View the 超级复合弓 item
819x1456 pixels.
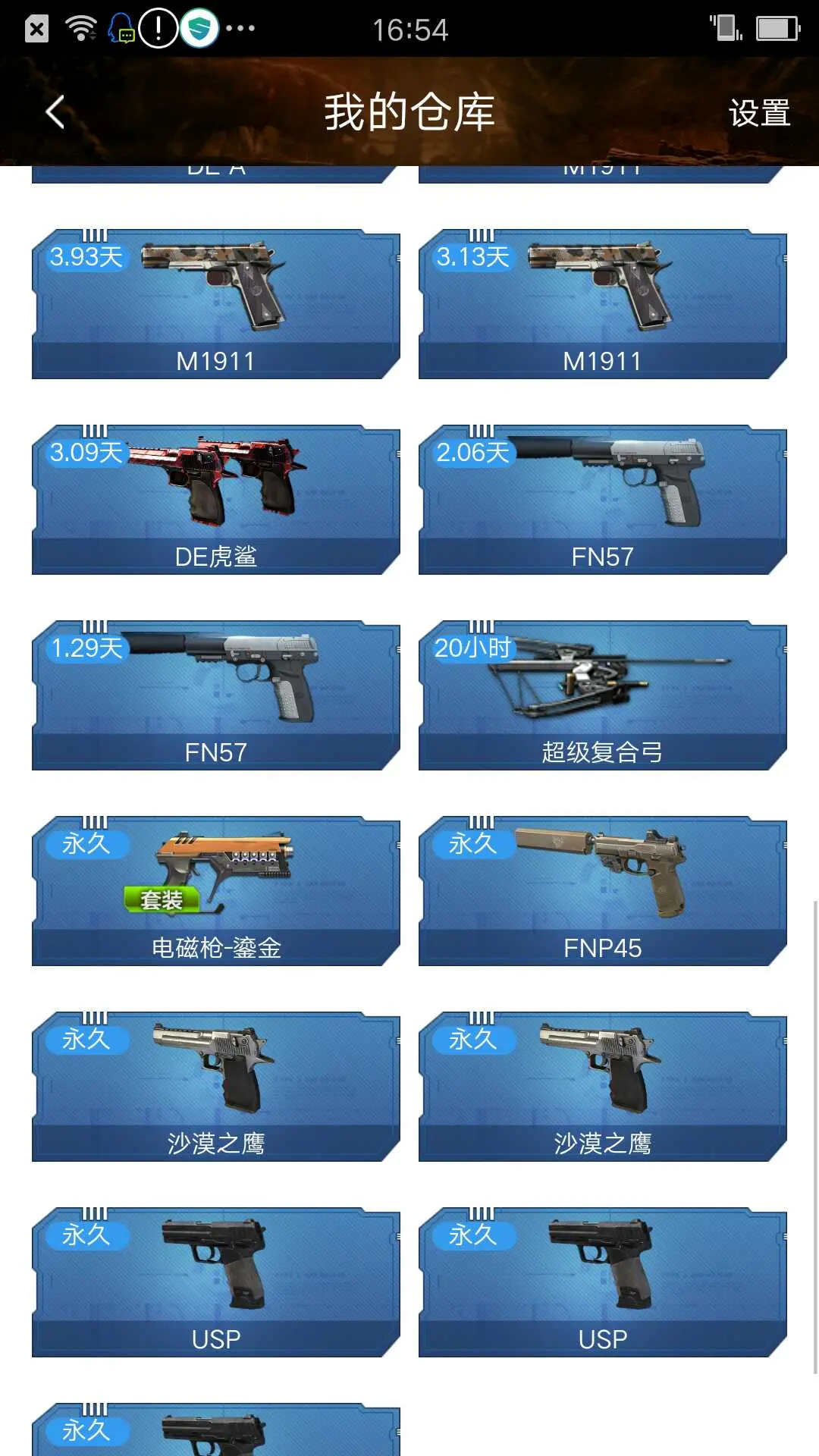pyautogui.click(x=602, y=695)
